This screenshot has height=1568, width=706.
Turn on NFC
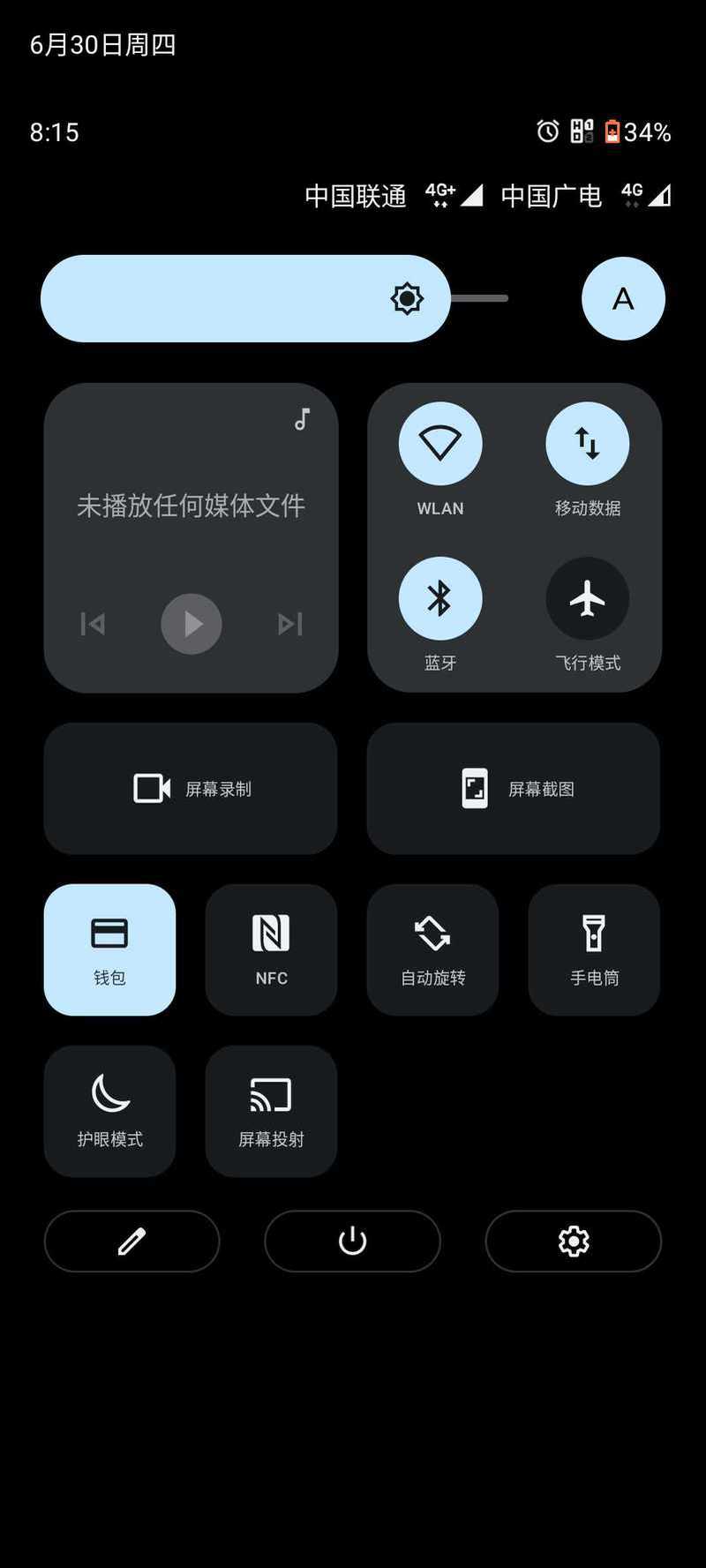[x=271, y=949]
